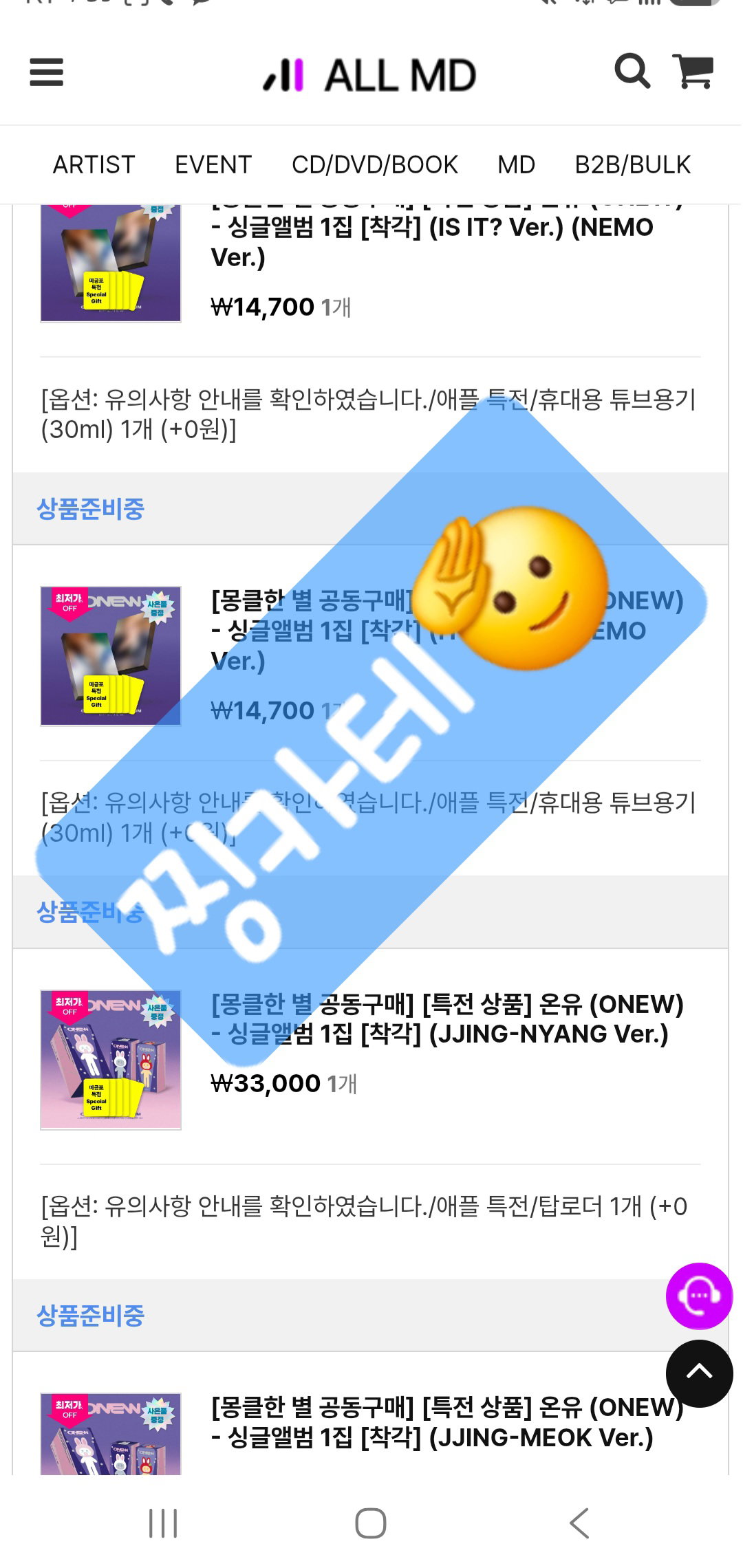Go back using the system back button
The width and height of the screenshot is (743, 1568).
tap(579, 1523)
